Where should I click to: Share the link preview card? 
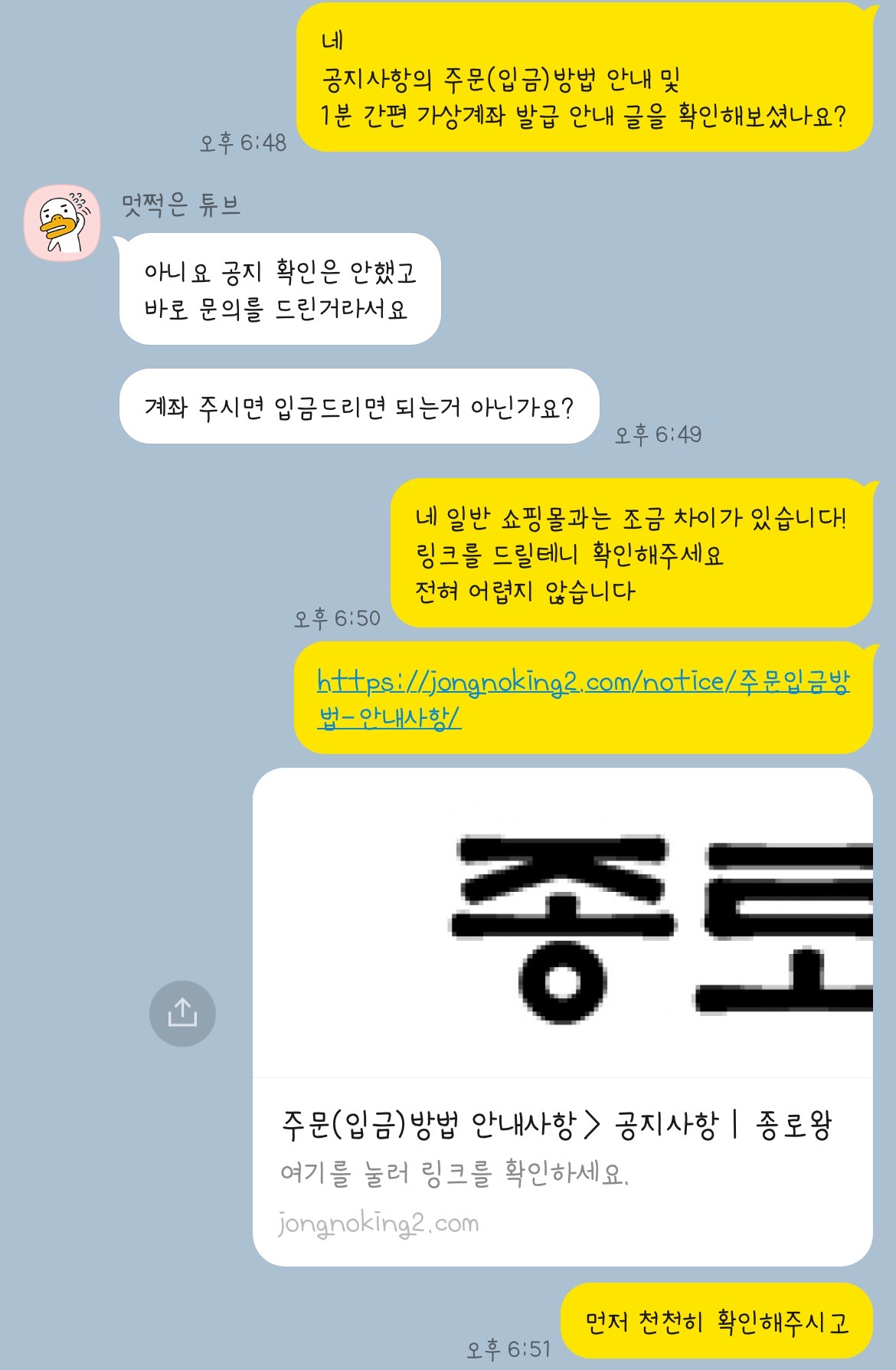point(182,1013)
